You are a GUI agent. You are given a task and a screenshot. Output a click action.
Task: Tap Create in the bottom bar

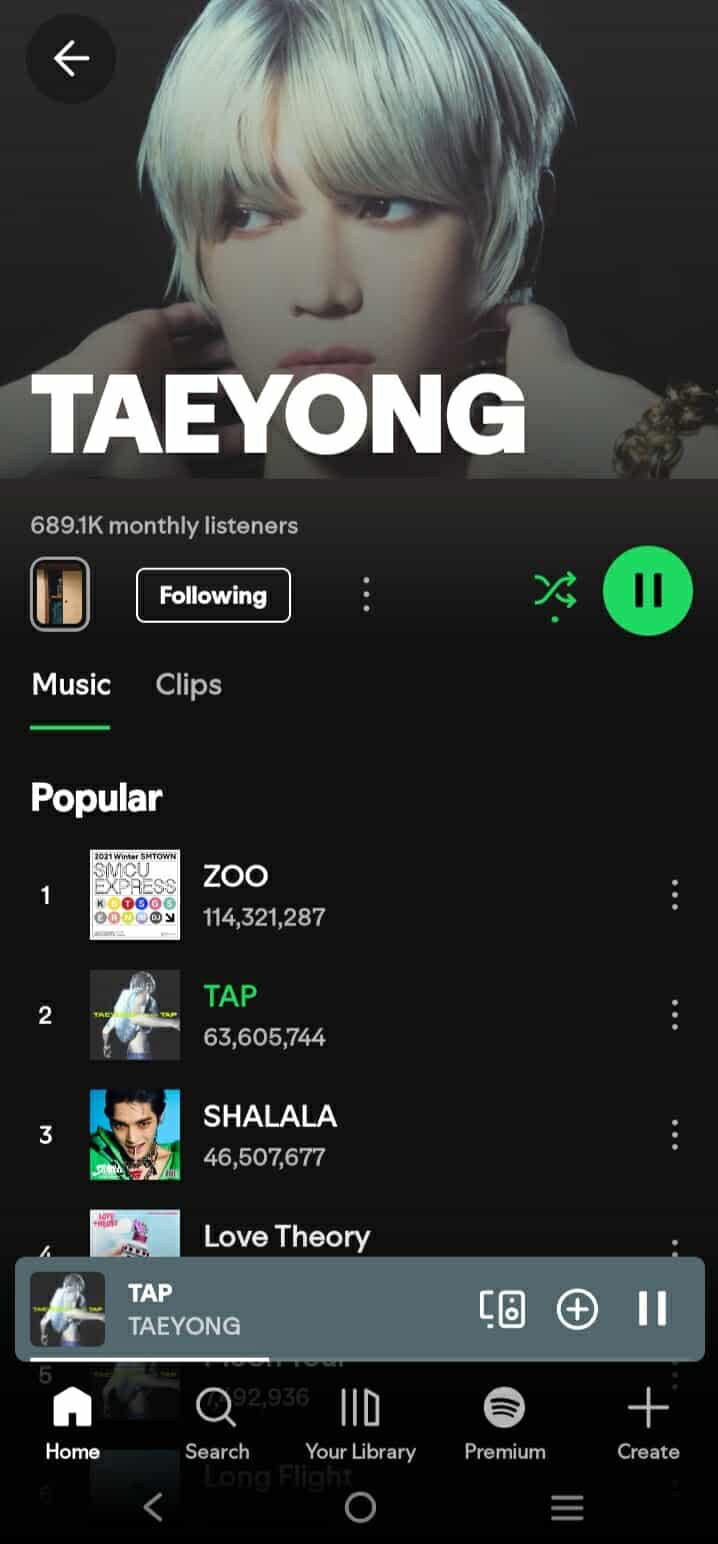(x=647, y=1424)
